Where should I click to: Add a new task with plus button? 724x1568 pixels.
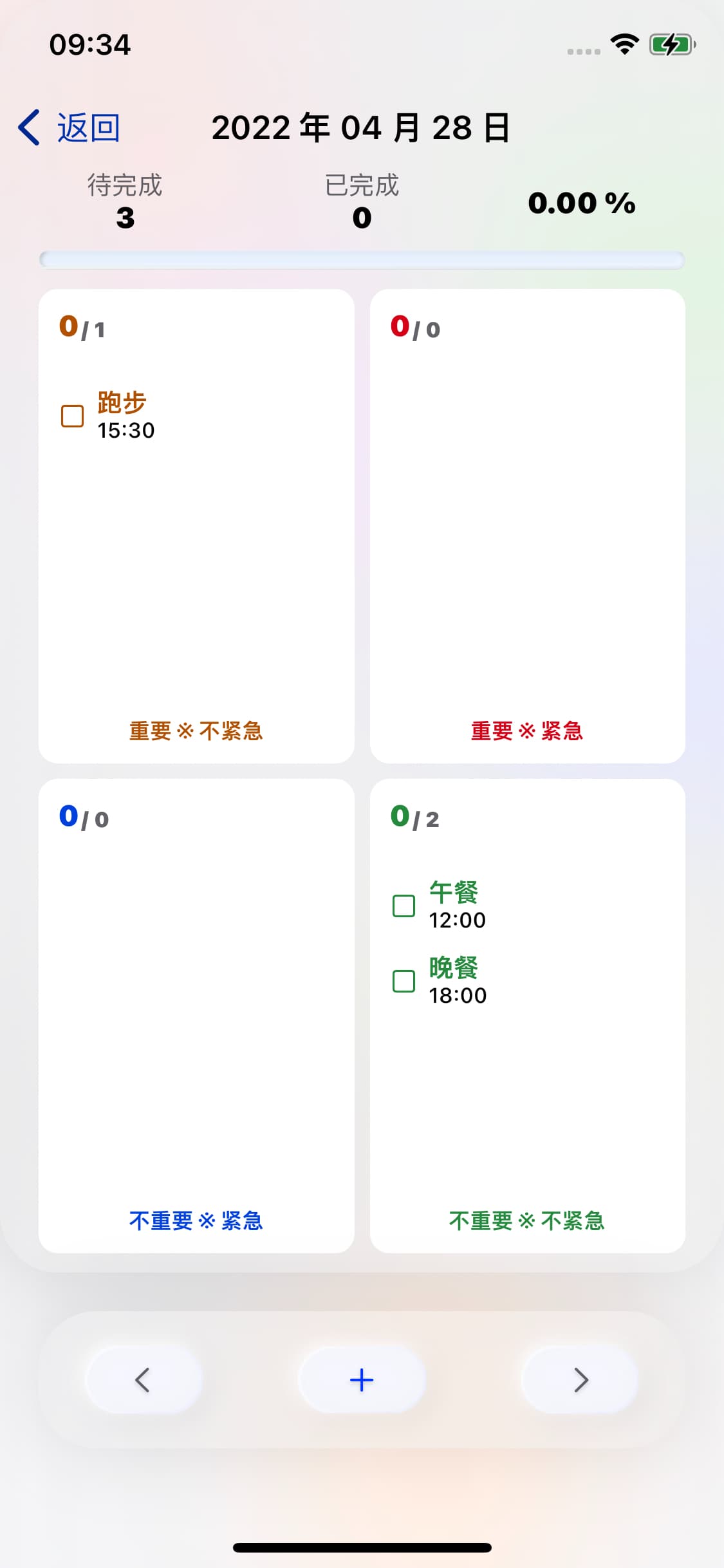click(x=362, y=1379)
